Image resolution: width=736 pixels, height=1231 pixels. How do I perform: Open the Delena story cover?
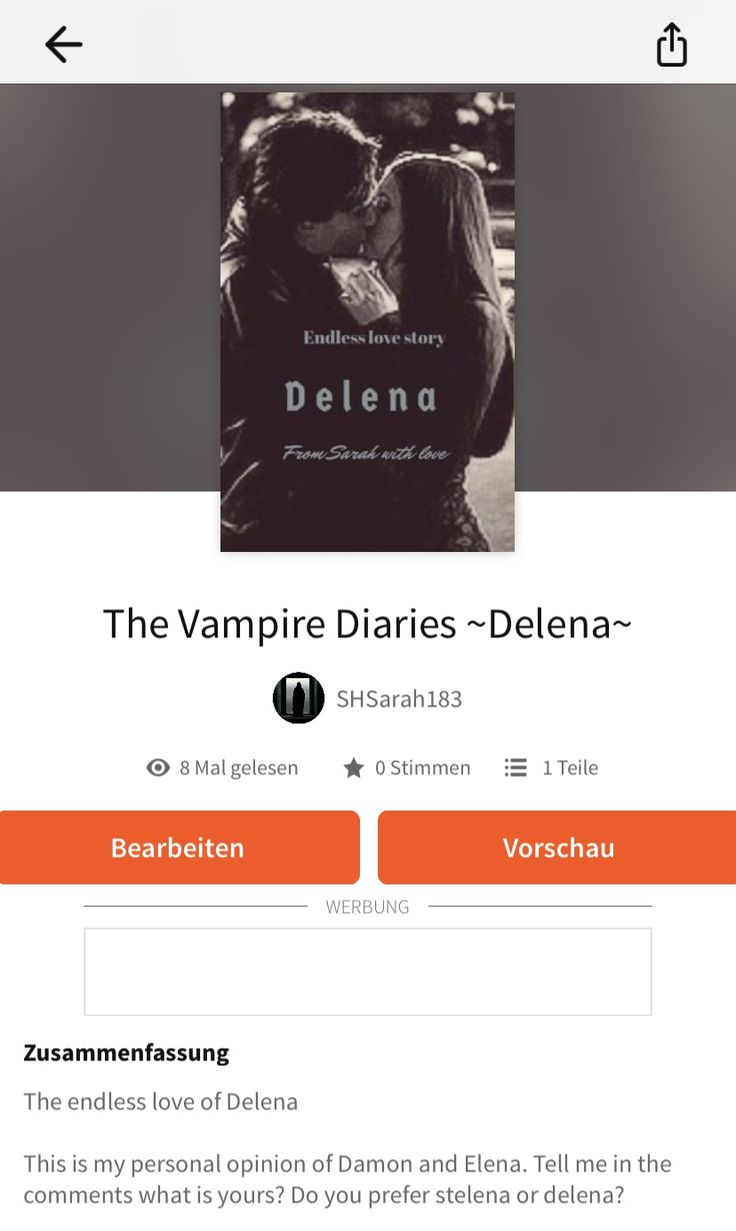(x=367, y=321)
